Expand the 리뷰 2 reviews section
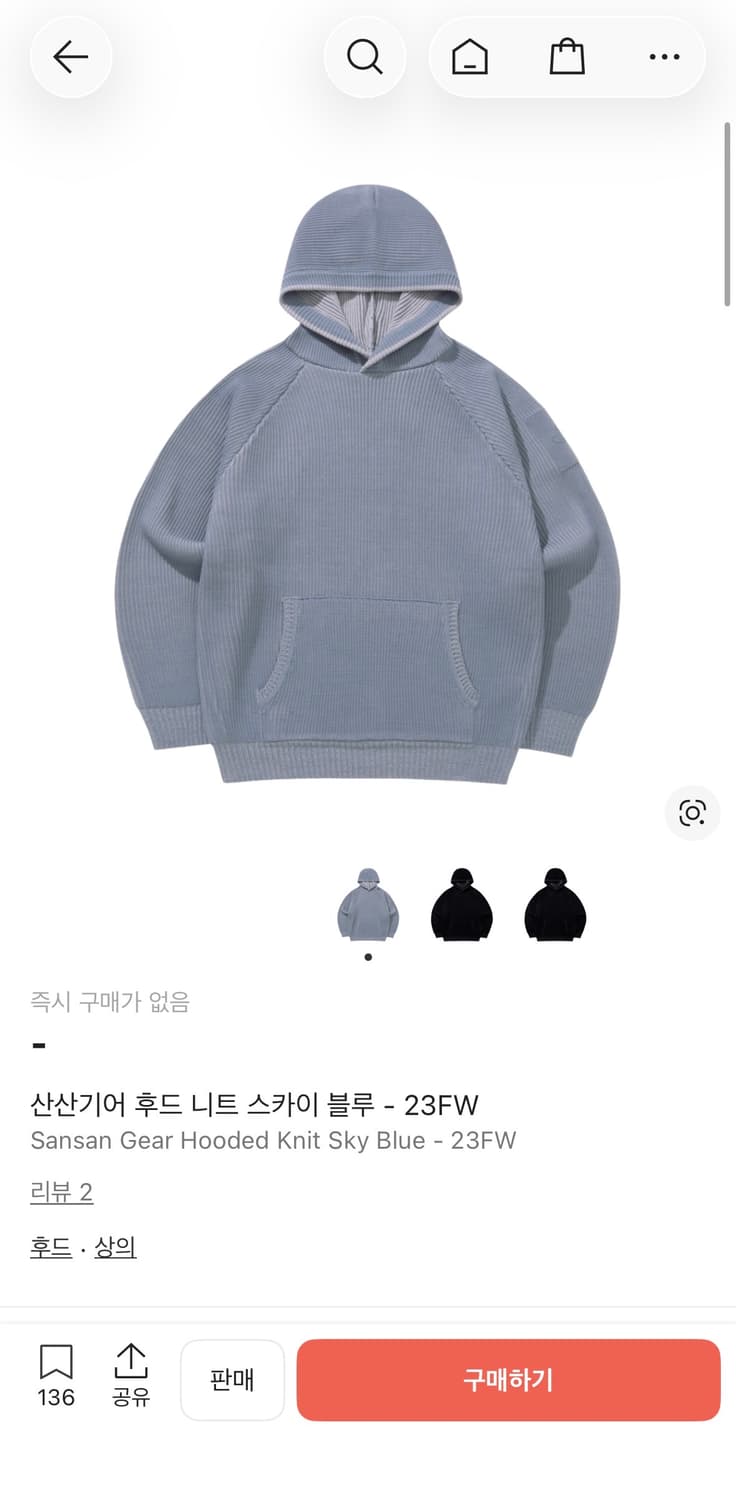Image resolution: width=736 pixels, height=1500 pixels. [x=62, y=1192]
